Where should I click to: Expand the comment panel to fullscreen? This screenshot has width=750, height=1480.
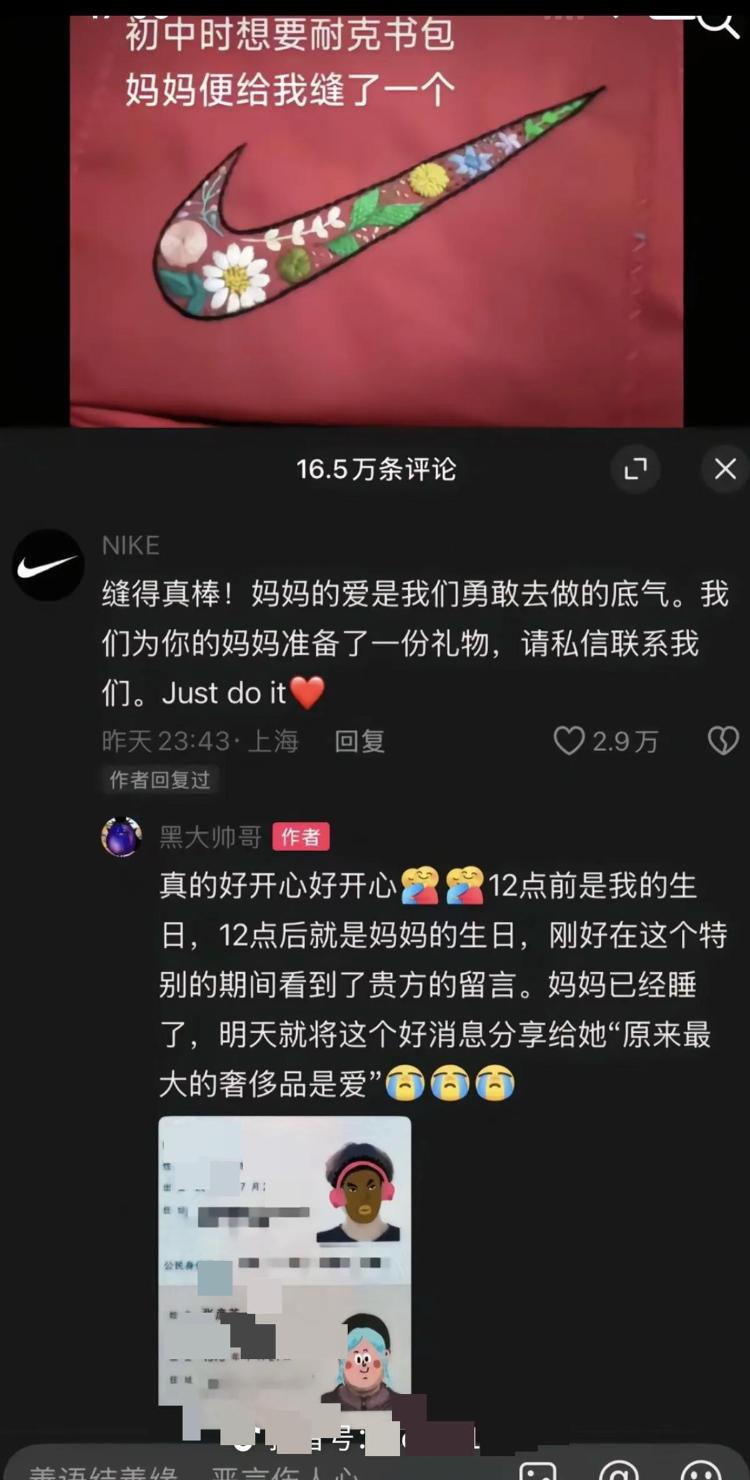635,469
